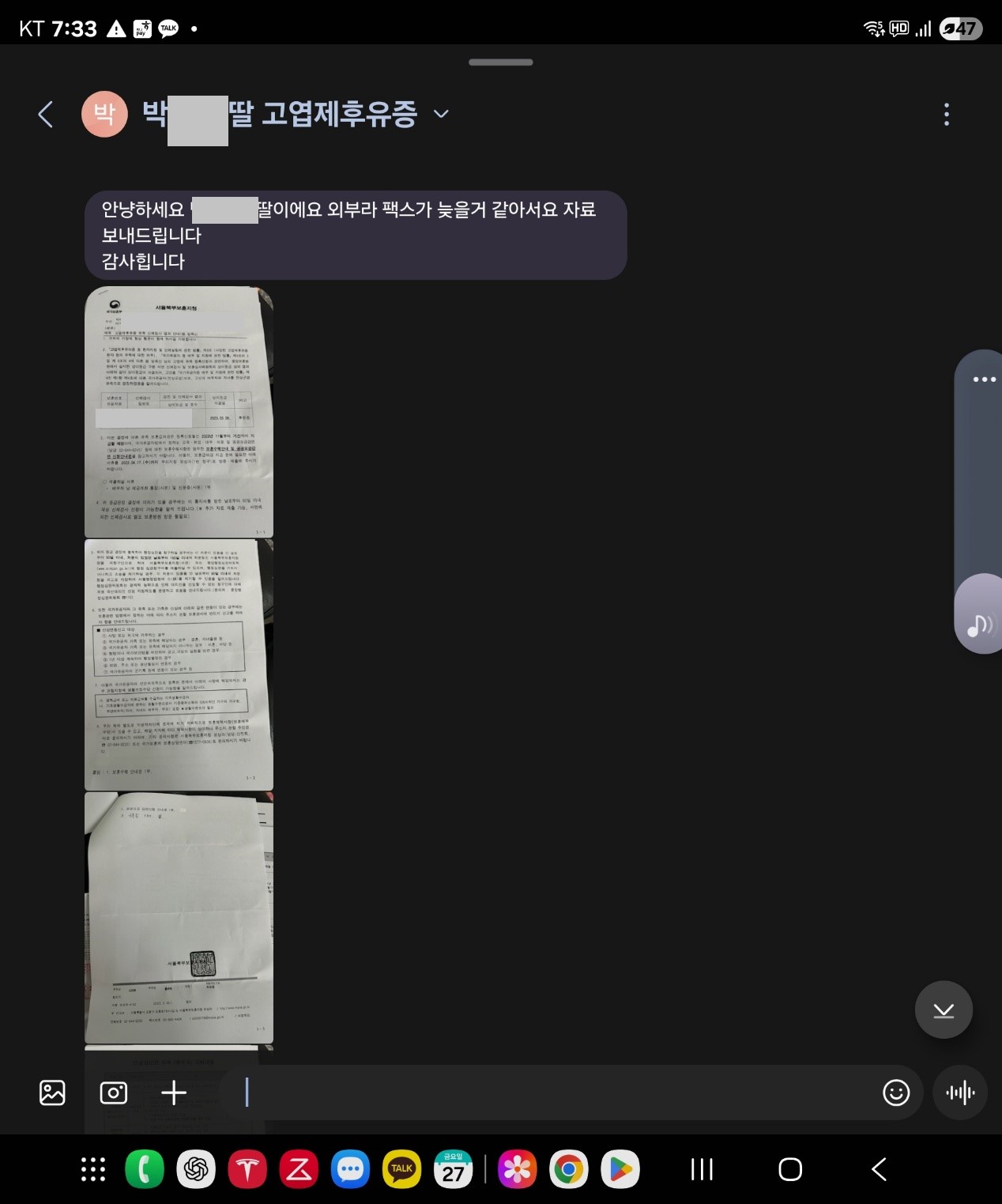Jump to the latest message with the down arrow
Screen dimensions: 1002x1204
click(943, 1010)
